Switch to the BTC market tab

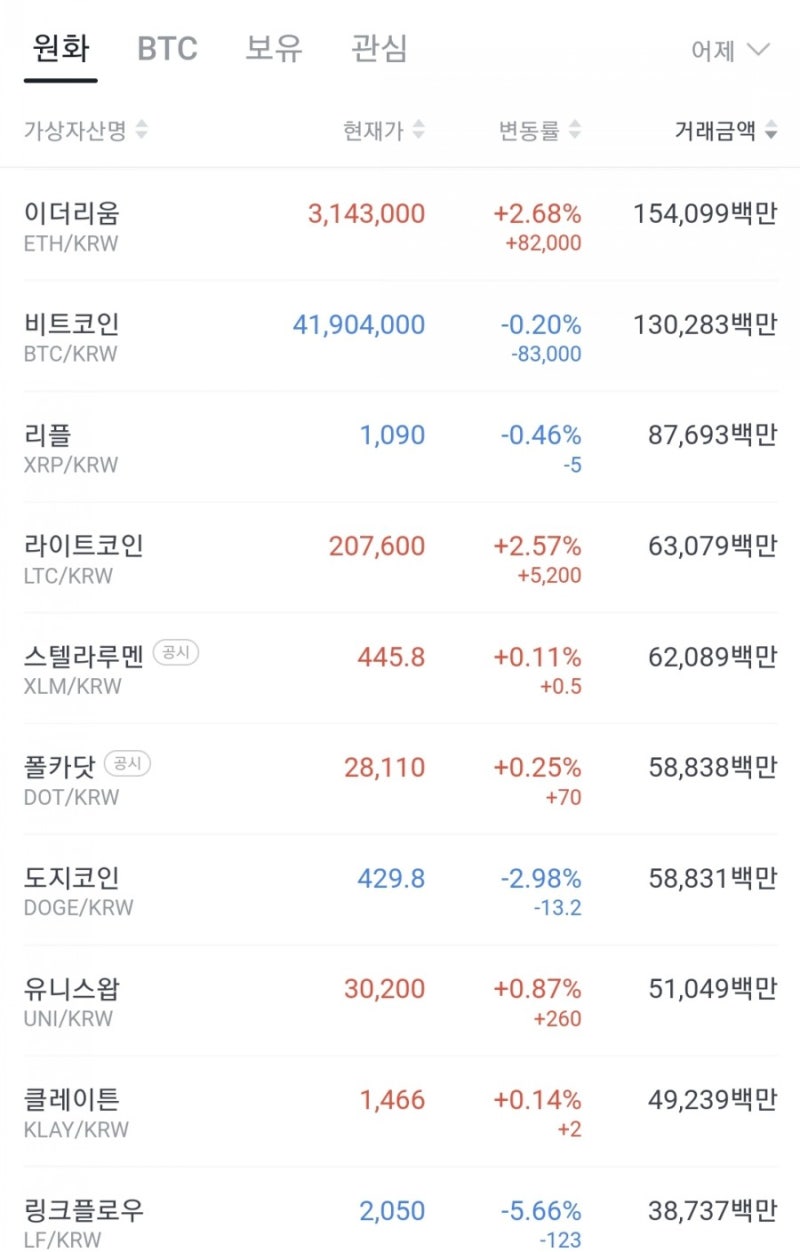(x=166, y=48)
